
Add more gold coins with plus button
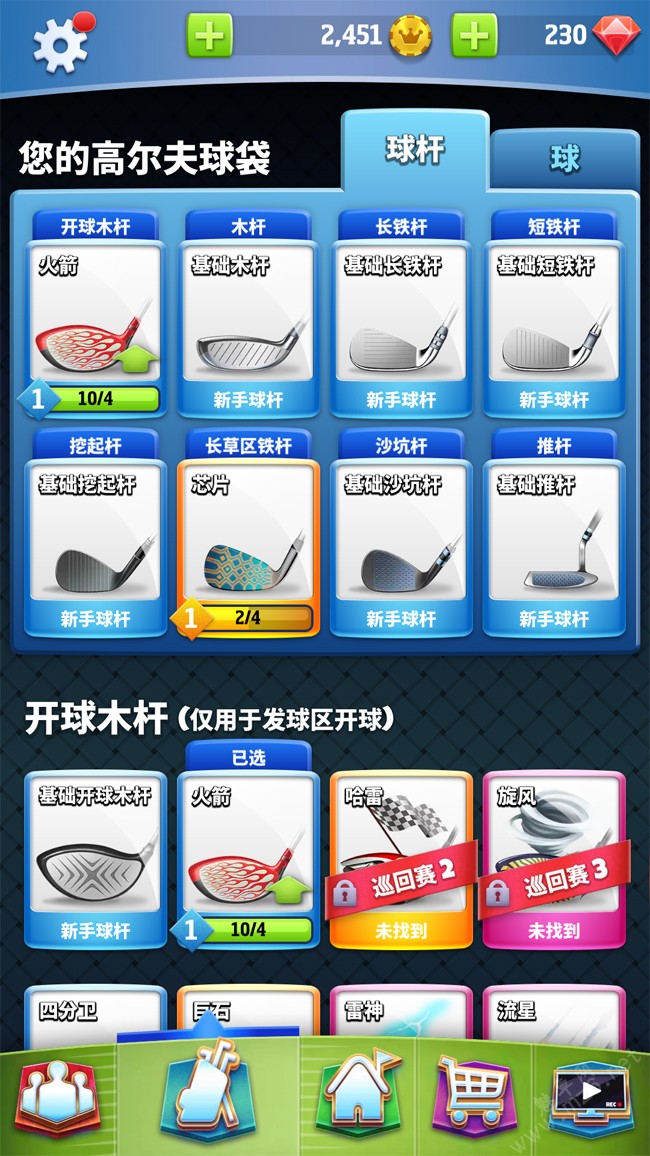point(209,36)
